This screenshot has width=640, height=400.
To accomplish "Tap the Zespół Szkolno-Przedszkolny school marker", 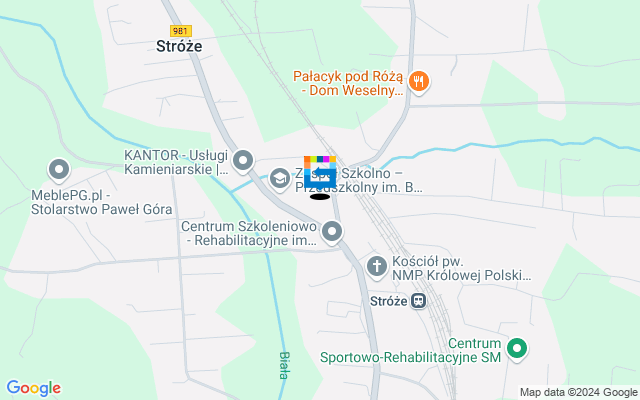I will click(279, 179).
